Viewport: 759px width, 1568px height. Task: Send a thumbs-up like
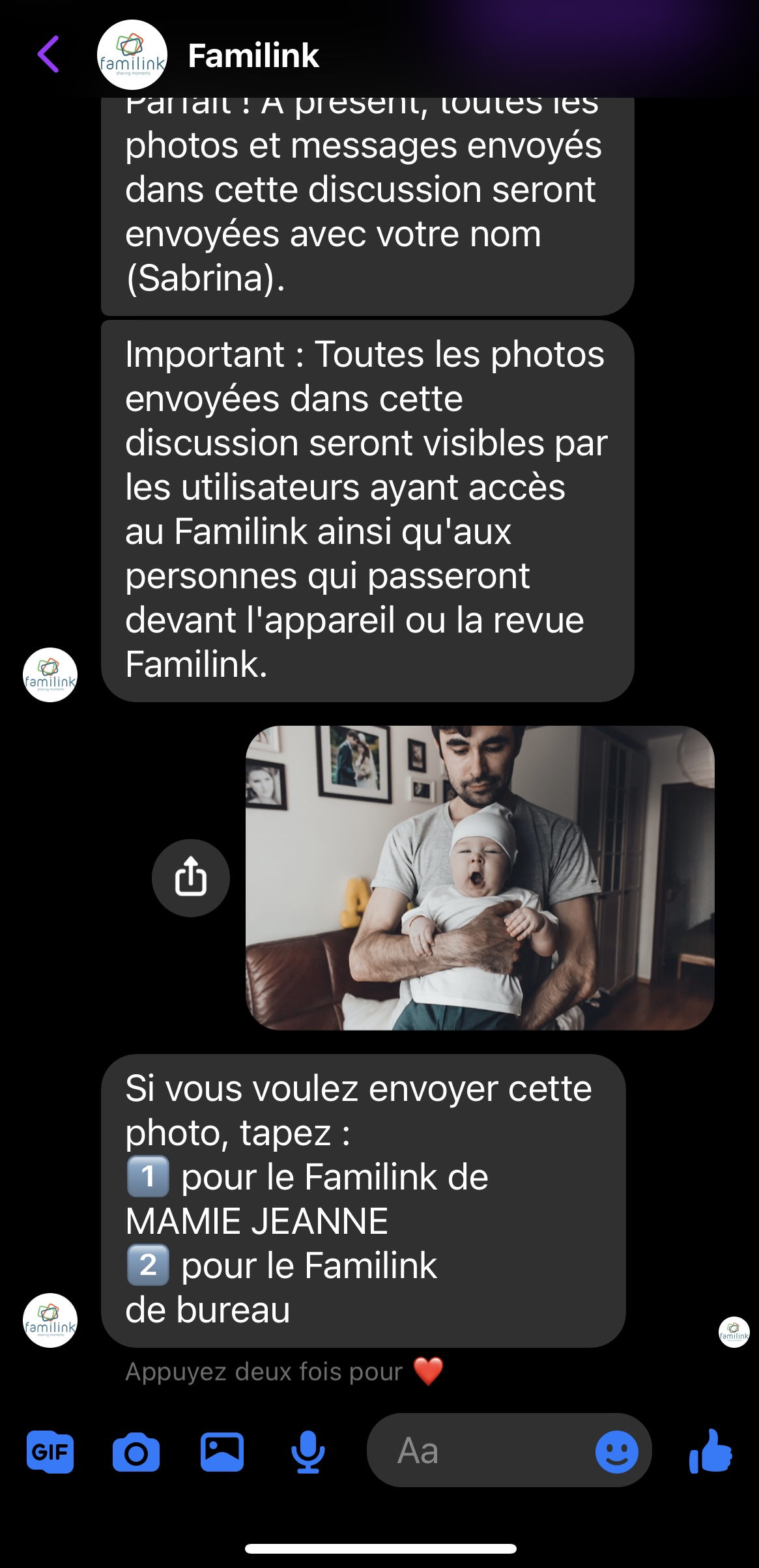(x=710, y=1451)
